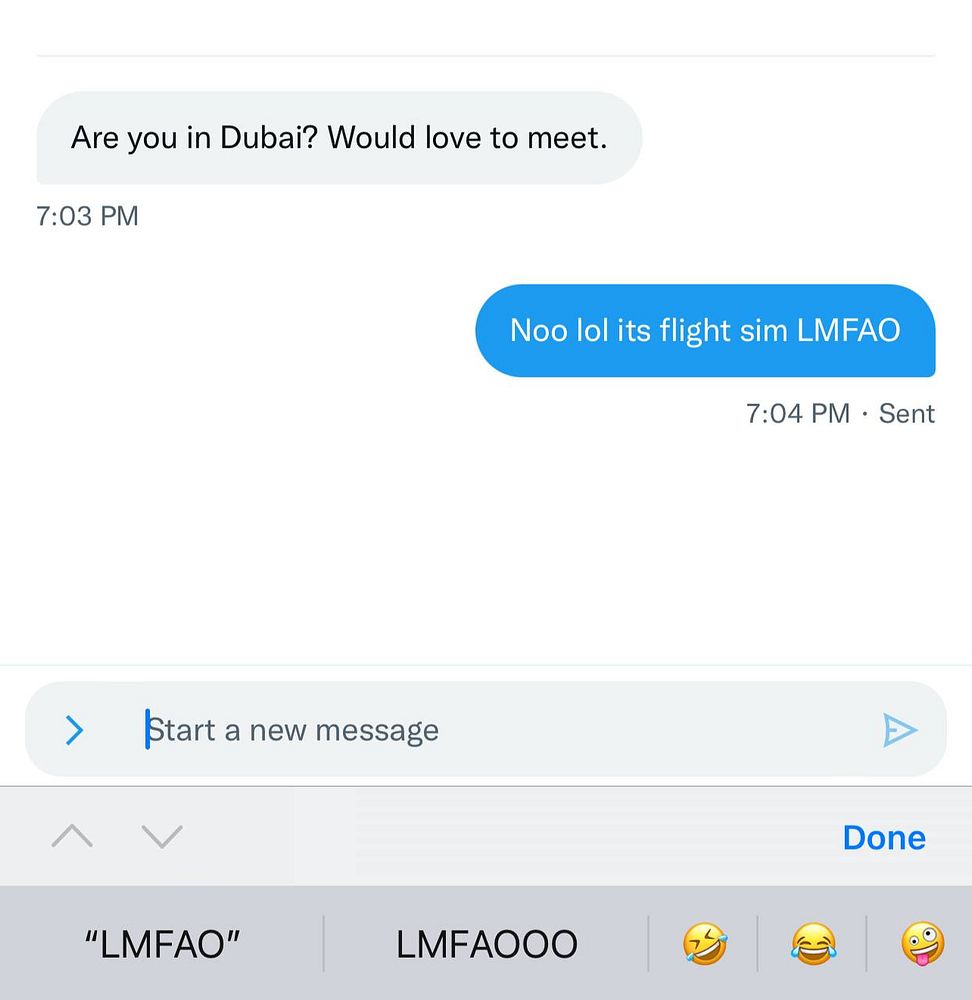Jump to the next field with the down arrow

point(162,836)
